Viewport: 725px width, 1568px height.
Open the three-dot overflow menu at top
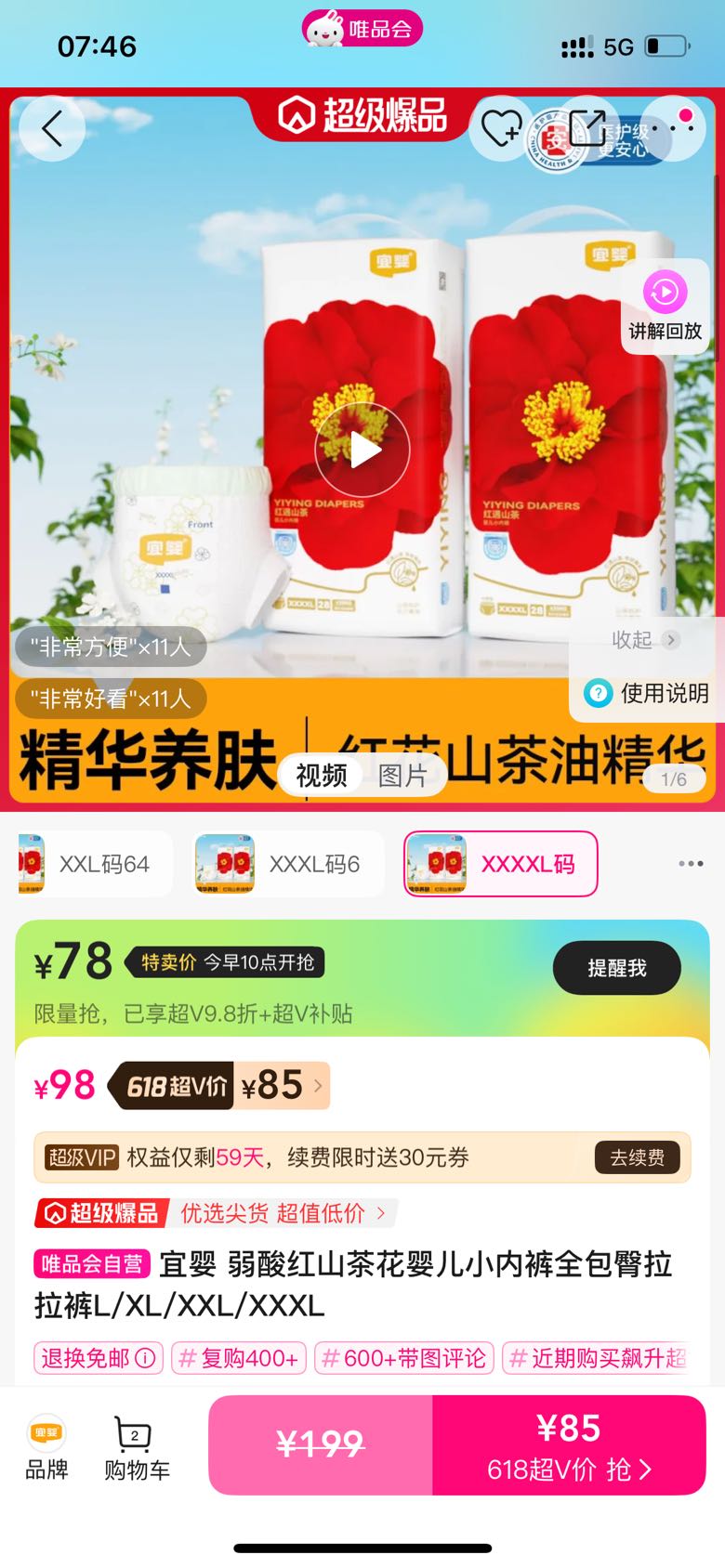pyautogui.click(x=674, y=129)
